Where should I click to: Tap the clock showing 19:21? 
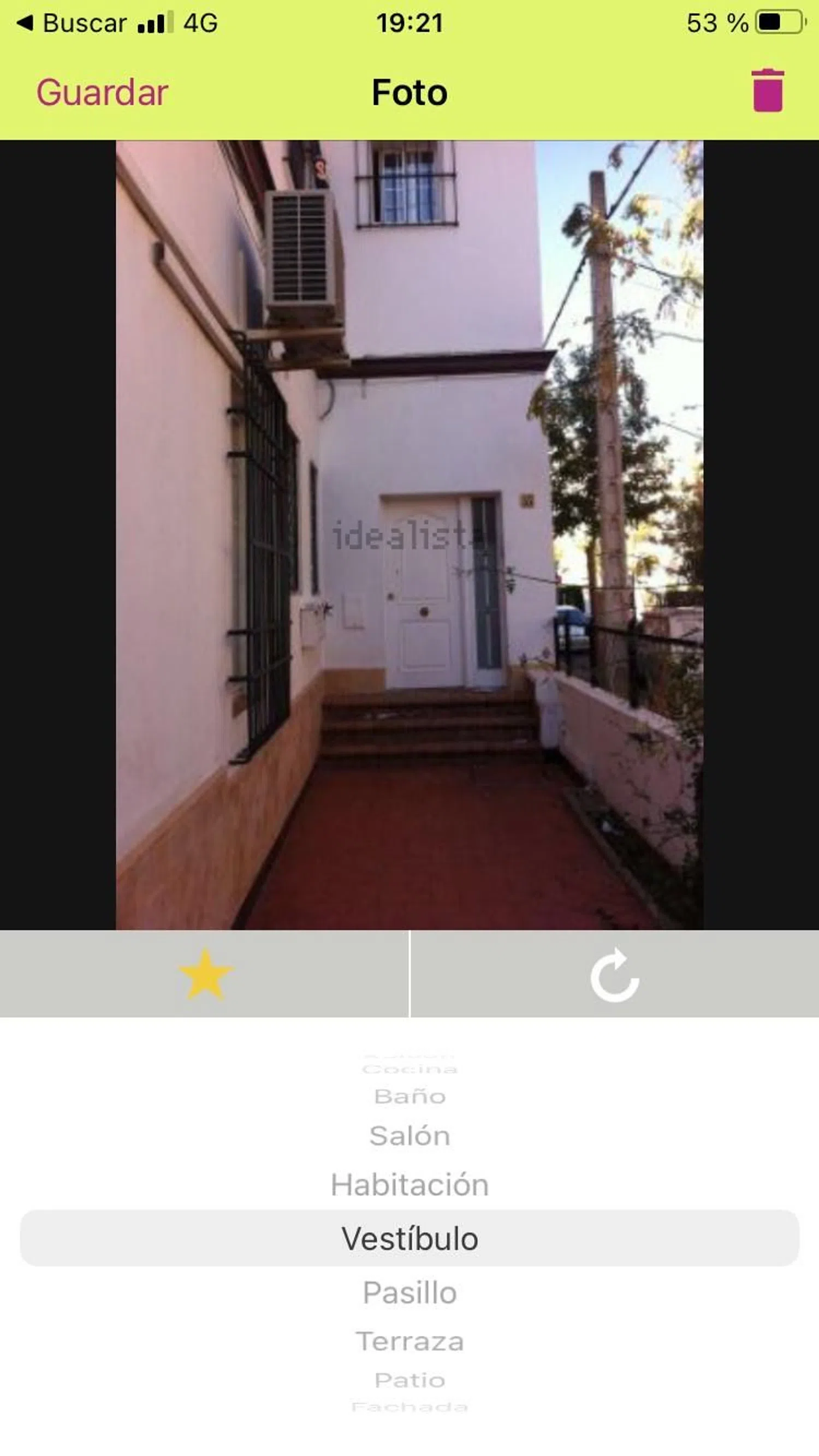coord(410,21)
